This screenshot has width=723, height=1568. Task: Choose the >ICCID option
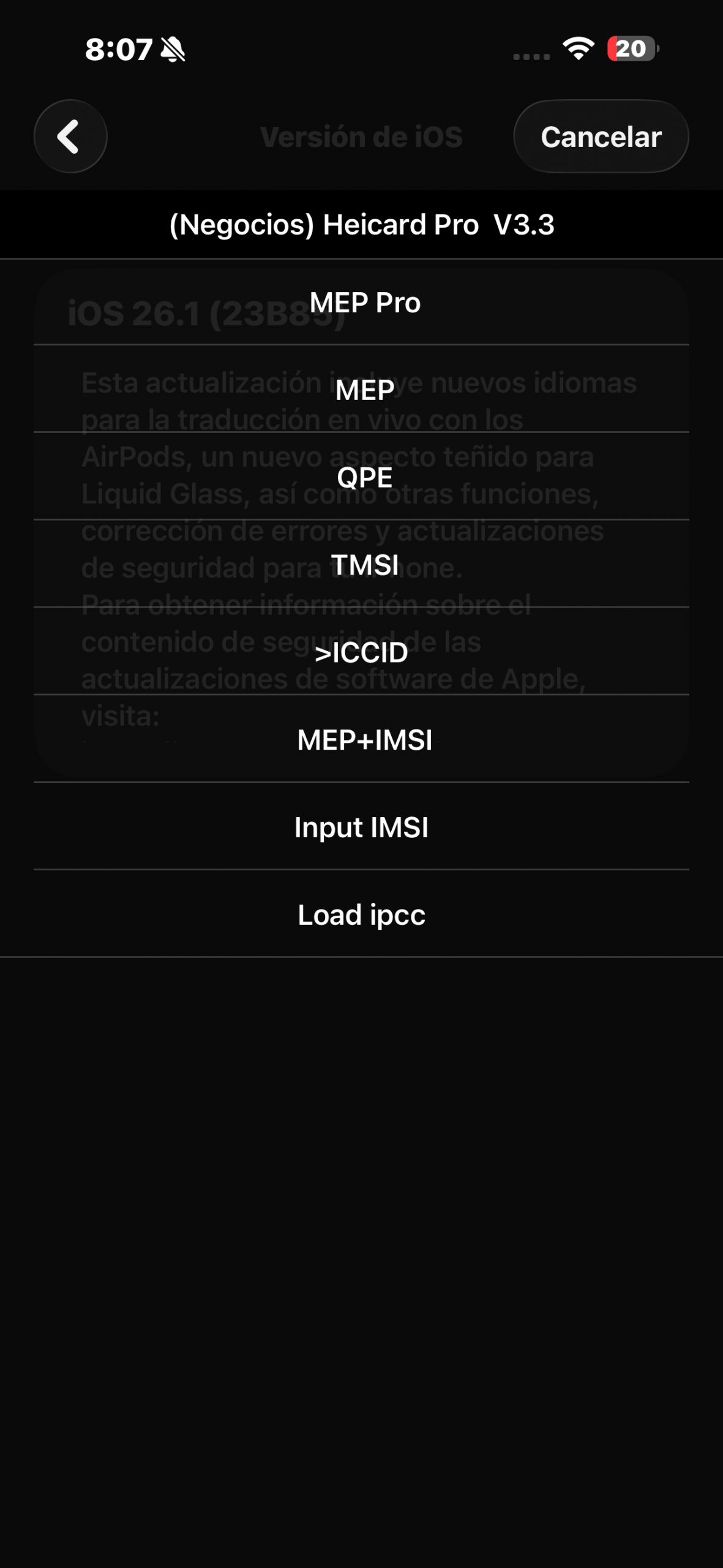click(x=361, y=652)
